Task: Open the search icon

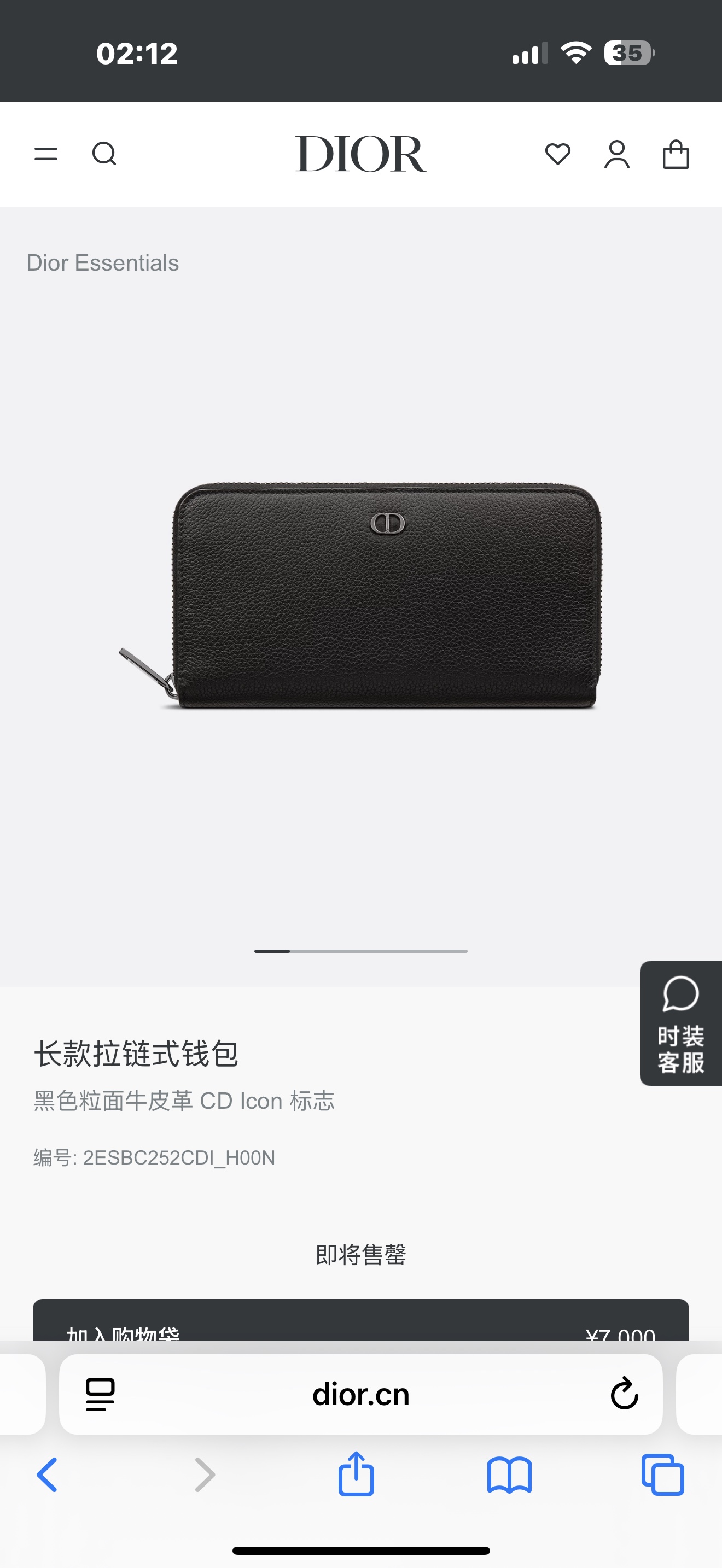Action: [104, 154]
